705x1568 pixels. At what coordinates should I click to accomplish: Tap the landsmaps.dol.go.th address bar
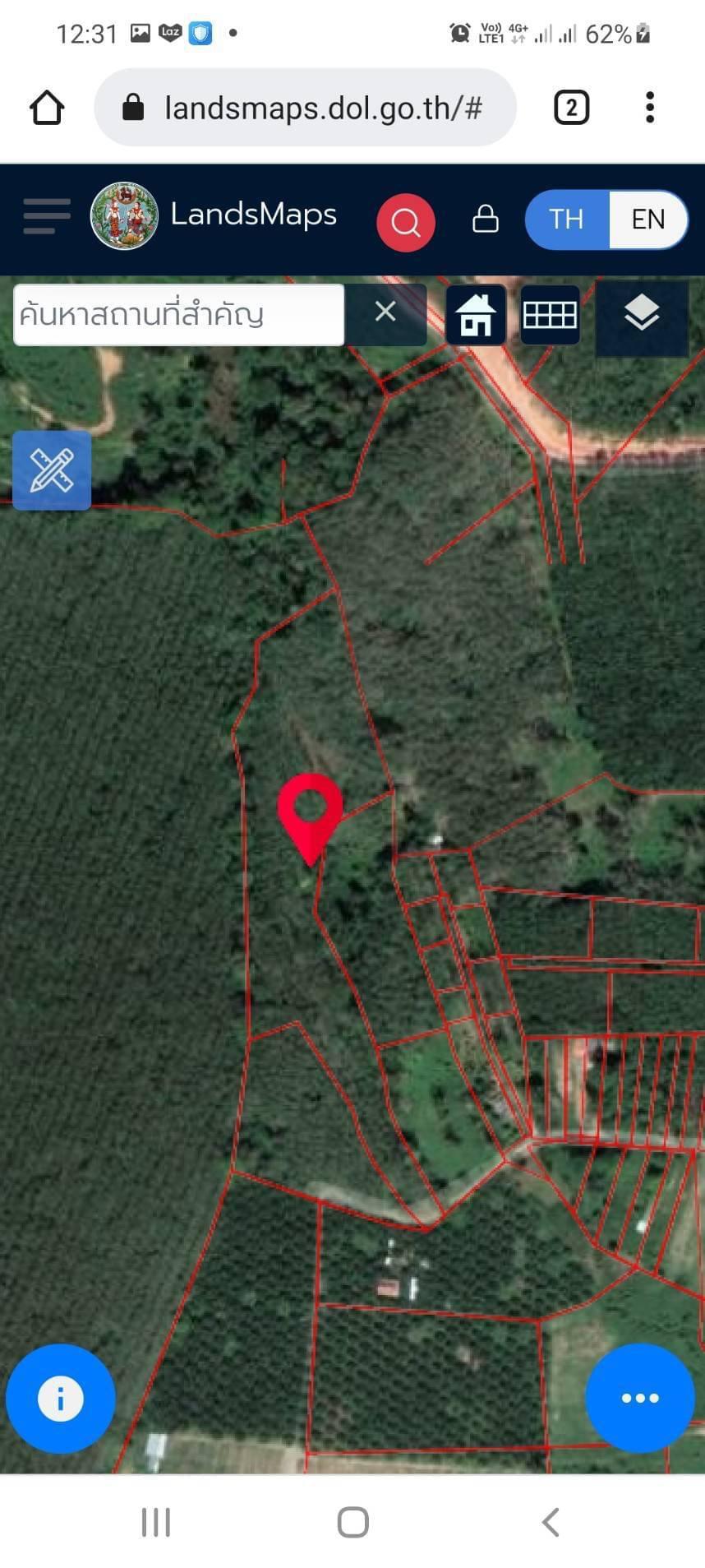tap(306, 108)
